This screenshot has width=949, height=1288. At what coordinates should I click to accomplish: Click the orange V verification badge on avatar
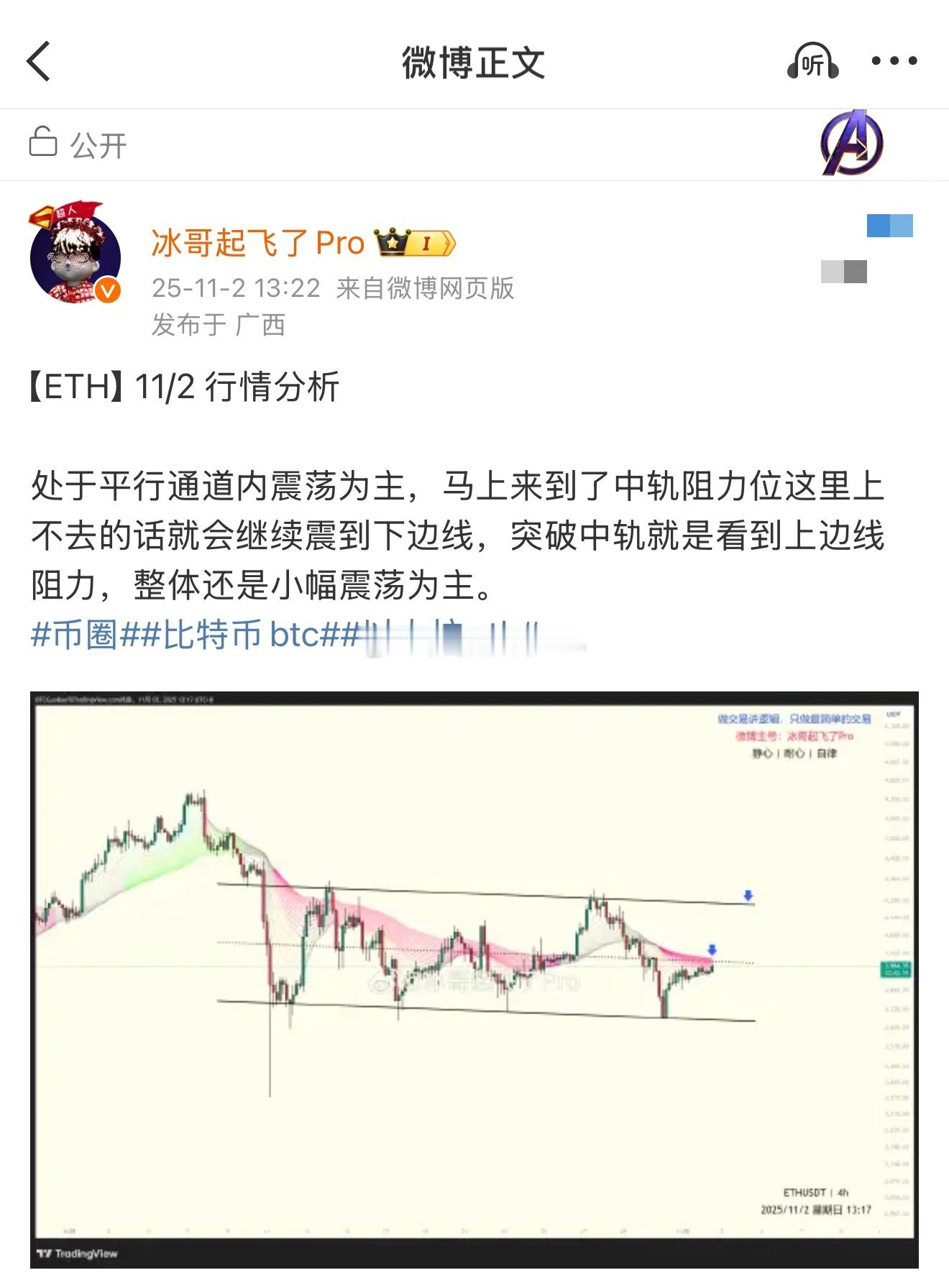pyautogui.click(x=106, y=290)
